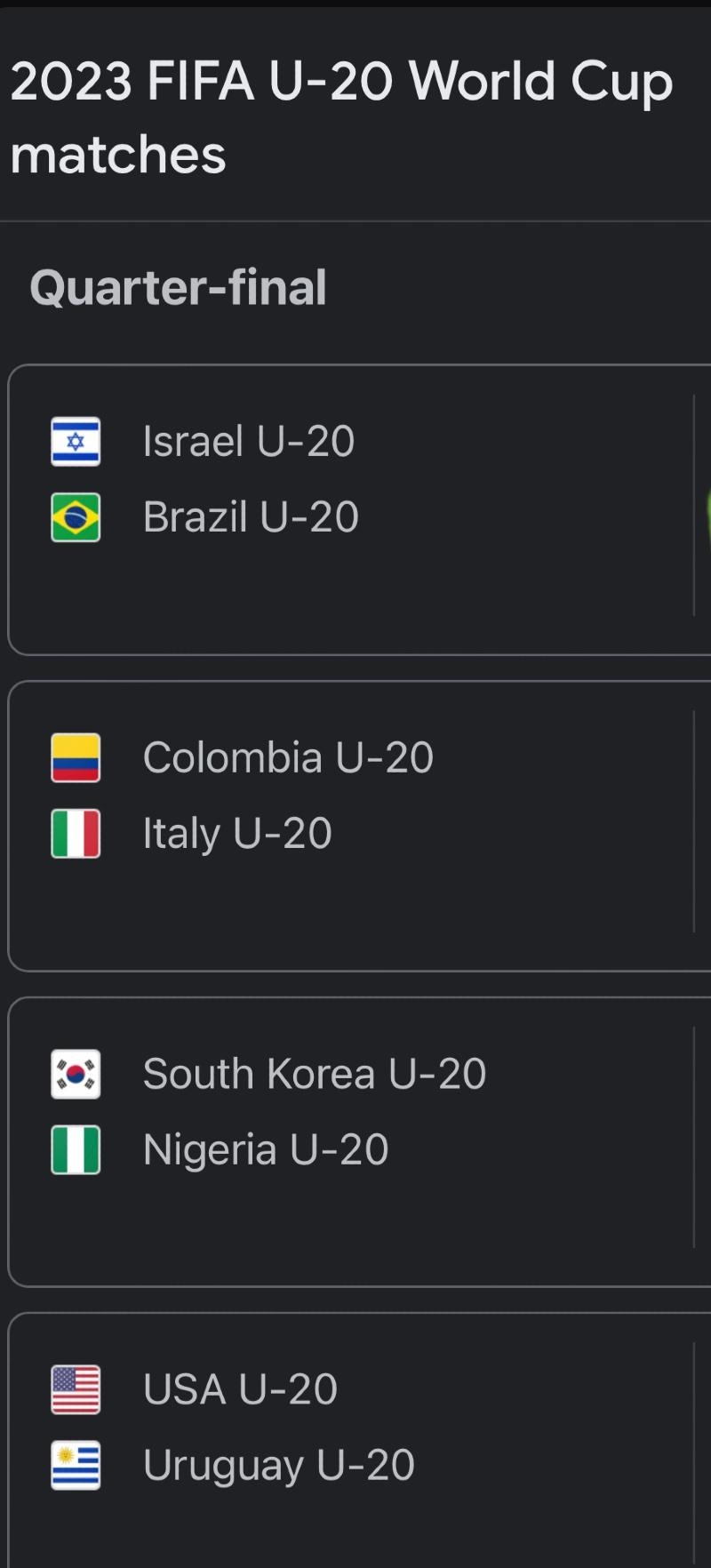Image resolution: width=711 pixels, height=1568 pixels.
Task: Open the Colombia U-20 vs Italy U-20 match
Action: click(x=360, y=826)
